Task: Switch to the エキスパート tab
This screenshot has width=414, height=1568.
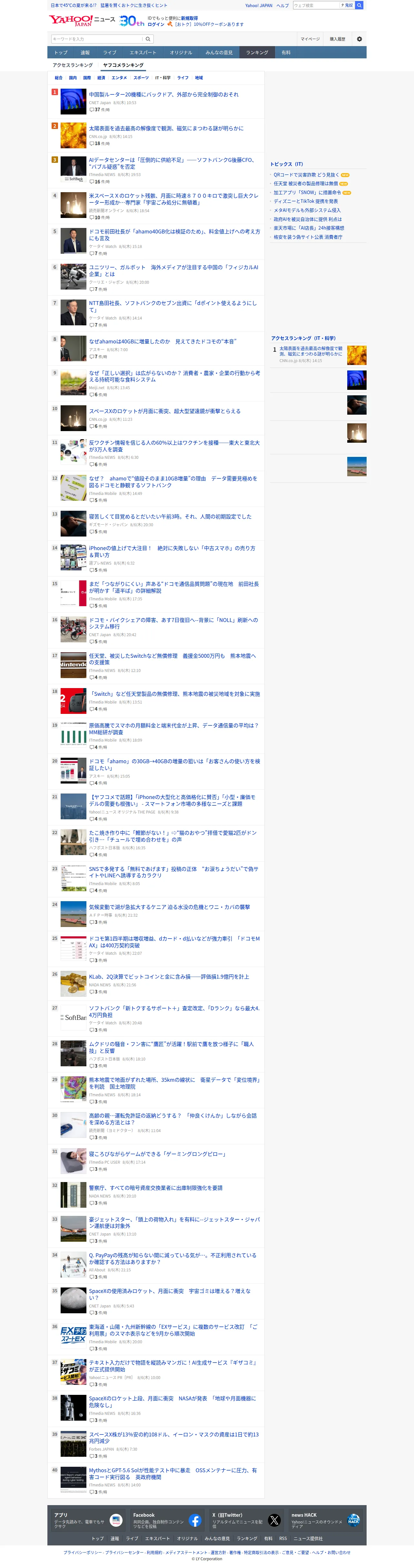Action: [x=143, y=53]
